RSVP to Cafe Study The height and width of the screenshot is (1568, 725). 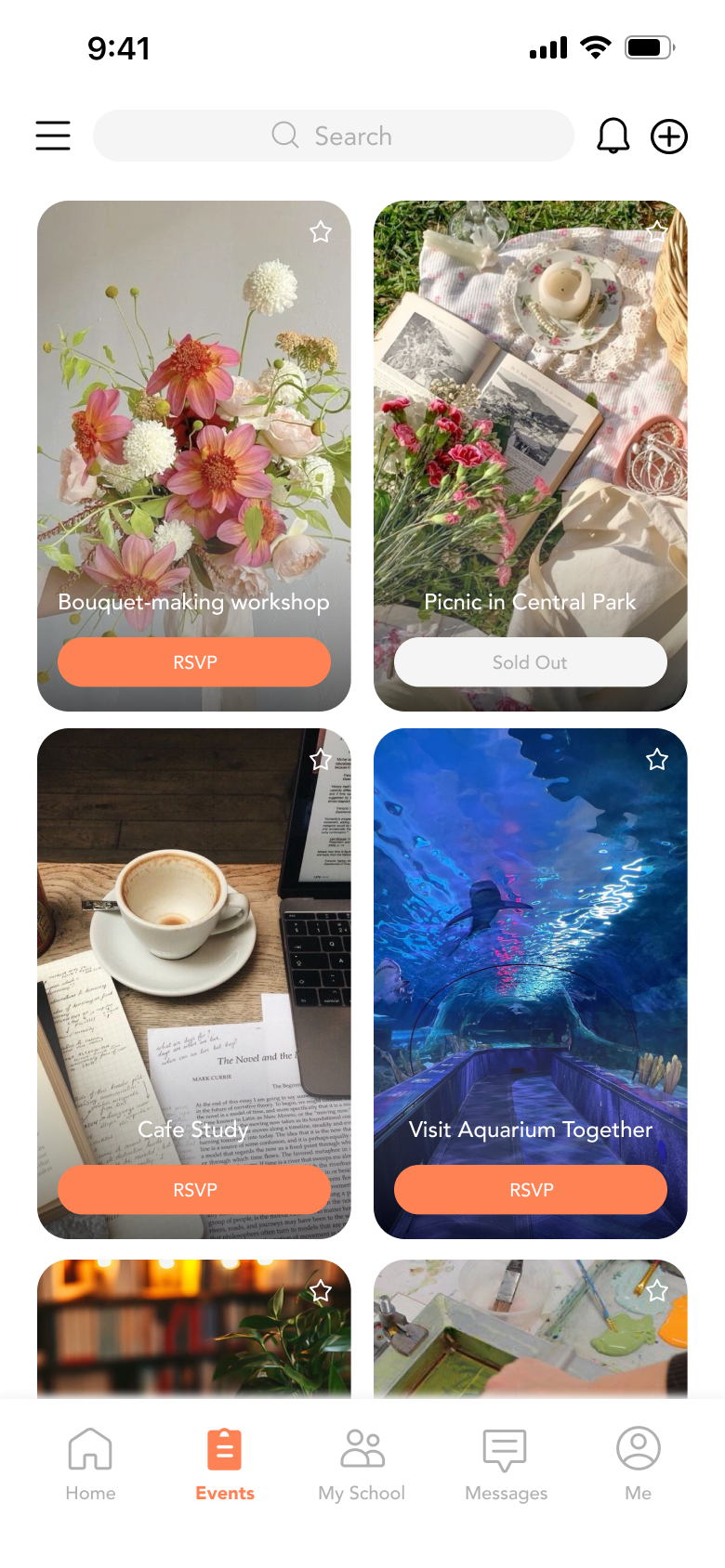194,1190
